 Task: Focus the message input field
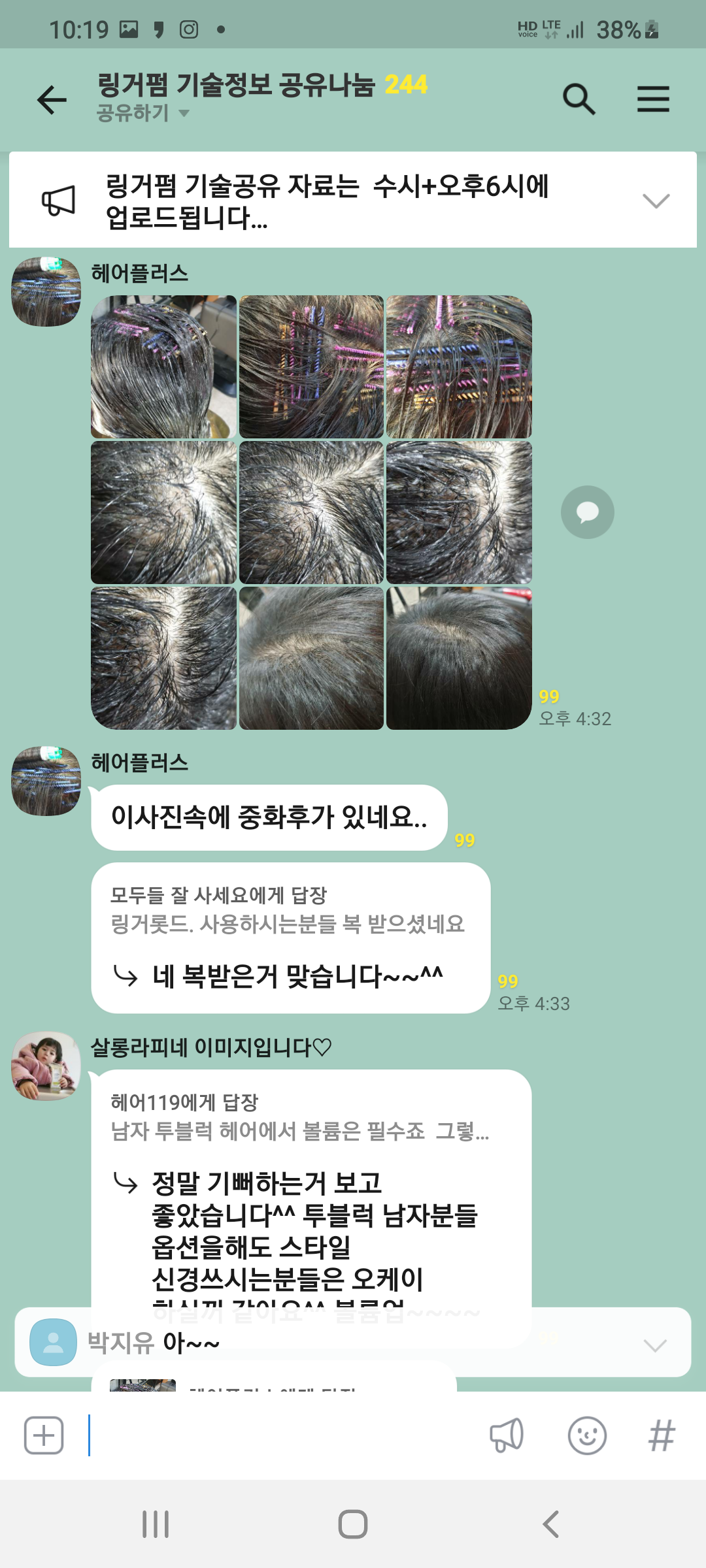pos(281,1435)
